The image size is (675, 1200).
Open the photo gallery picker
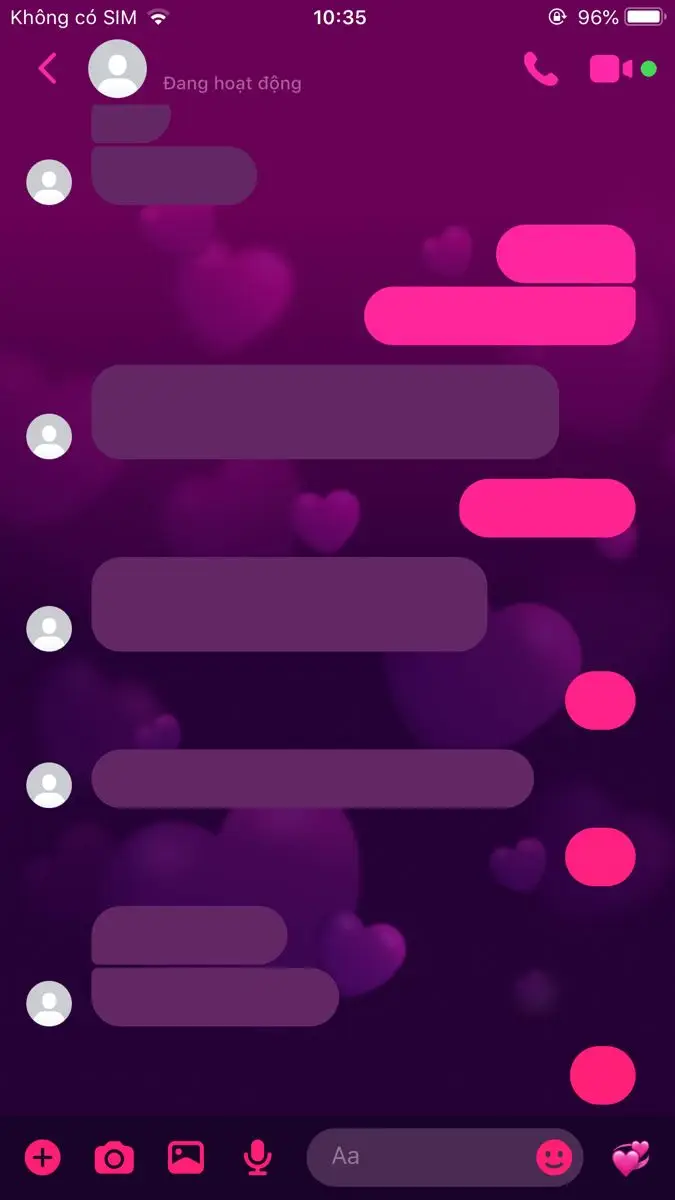pos(186,1158)
